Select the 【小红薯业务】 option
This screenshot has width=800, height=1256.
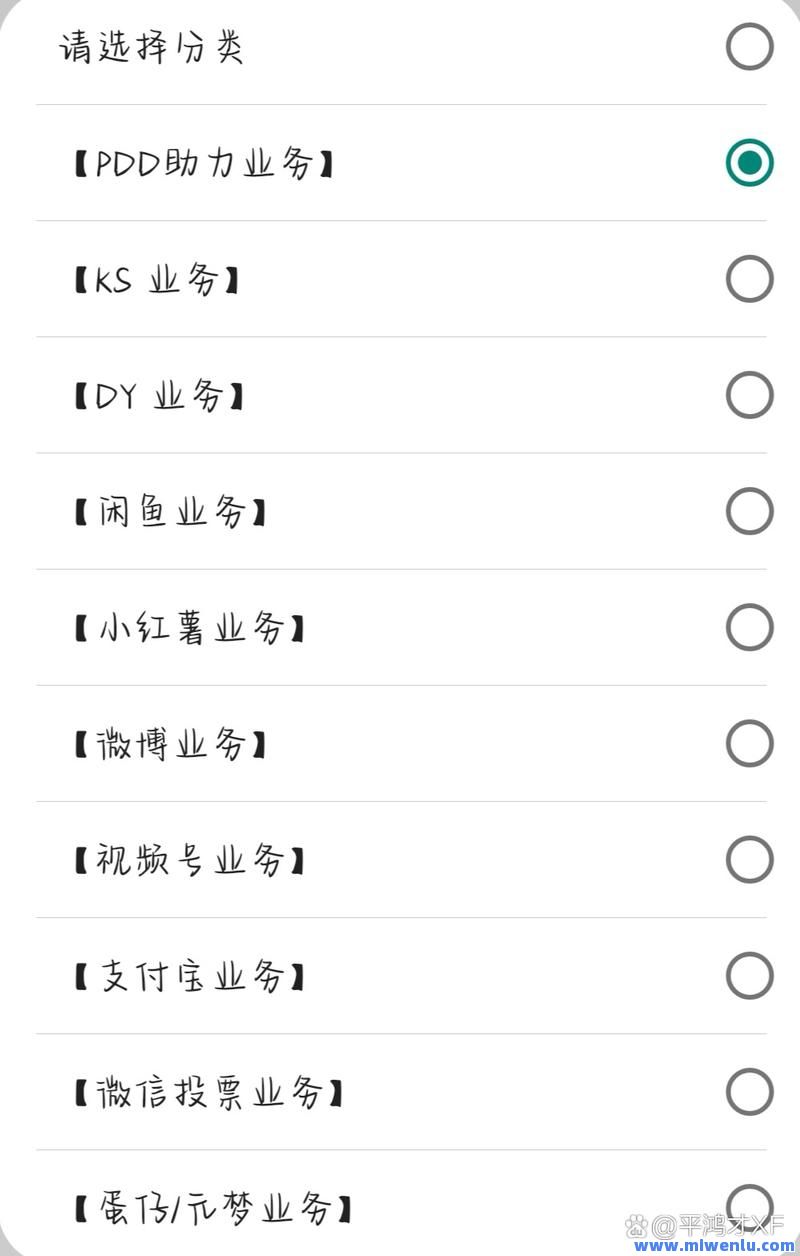pos(749,628)
